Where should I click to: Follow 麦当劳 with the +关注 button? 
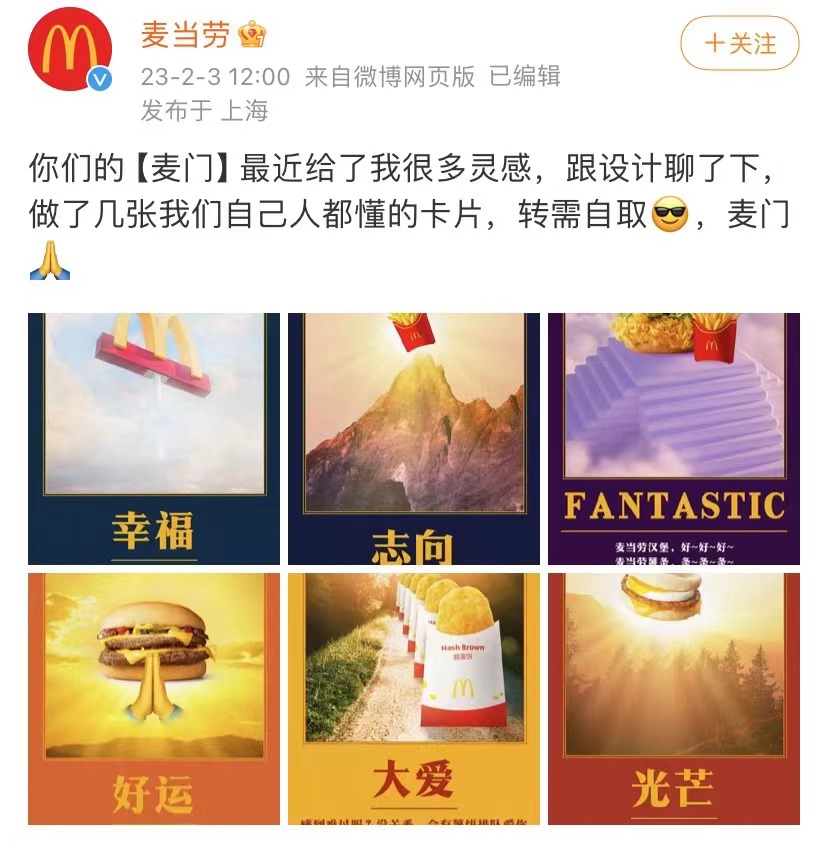tap(740, 44)
